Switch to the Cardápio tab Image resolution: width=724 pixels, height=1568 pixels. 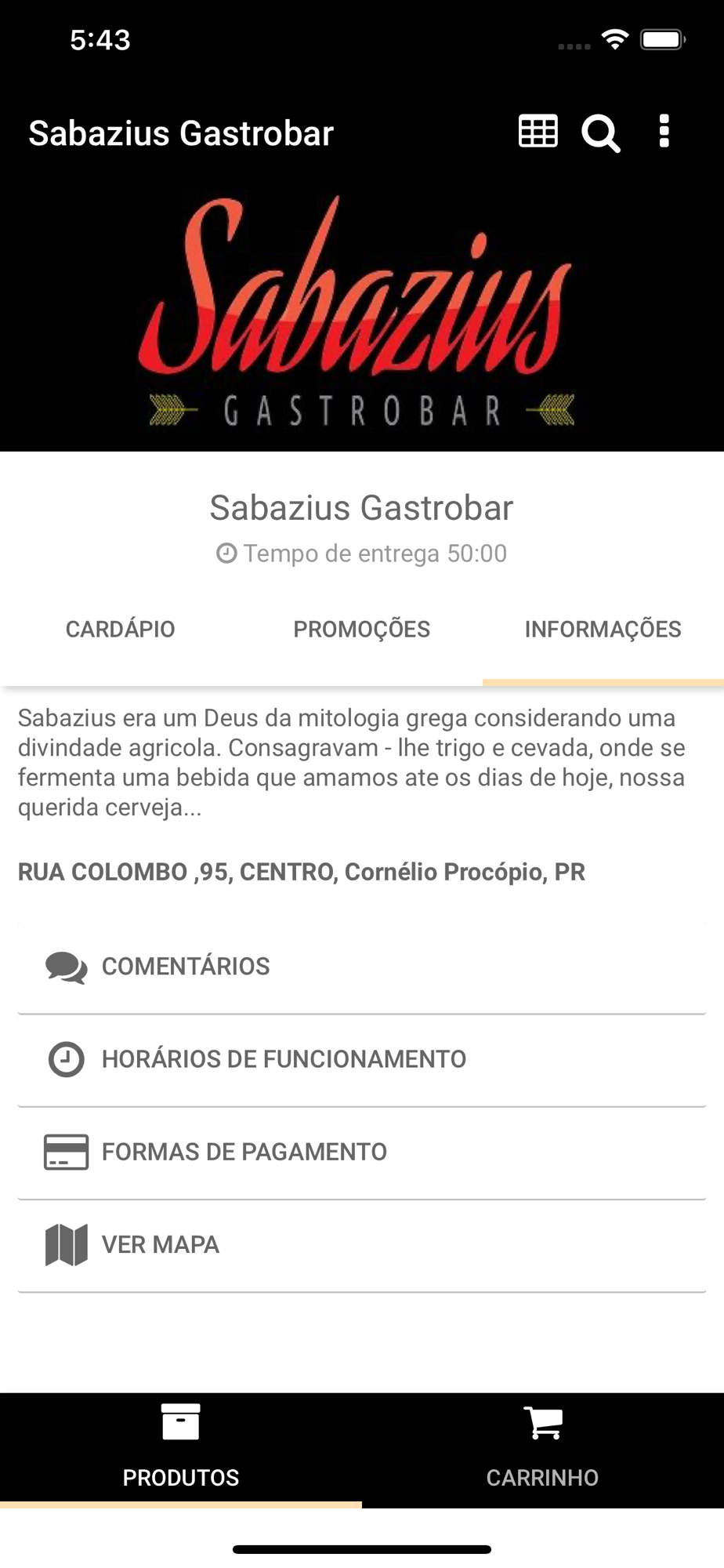121,630
